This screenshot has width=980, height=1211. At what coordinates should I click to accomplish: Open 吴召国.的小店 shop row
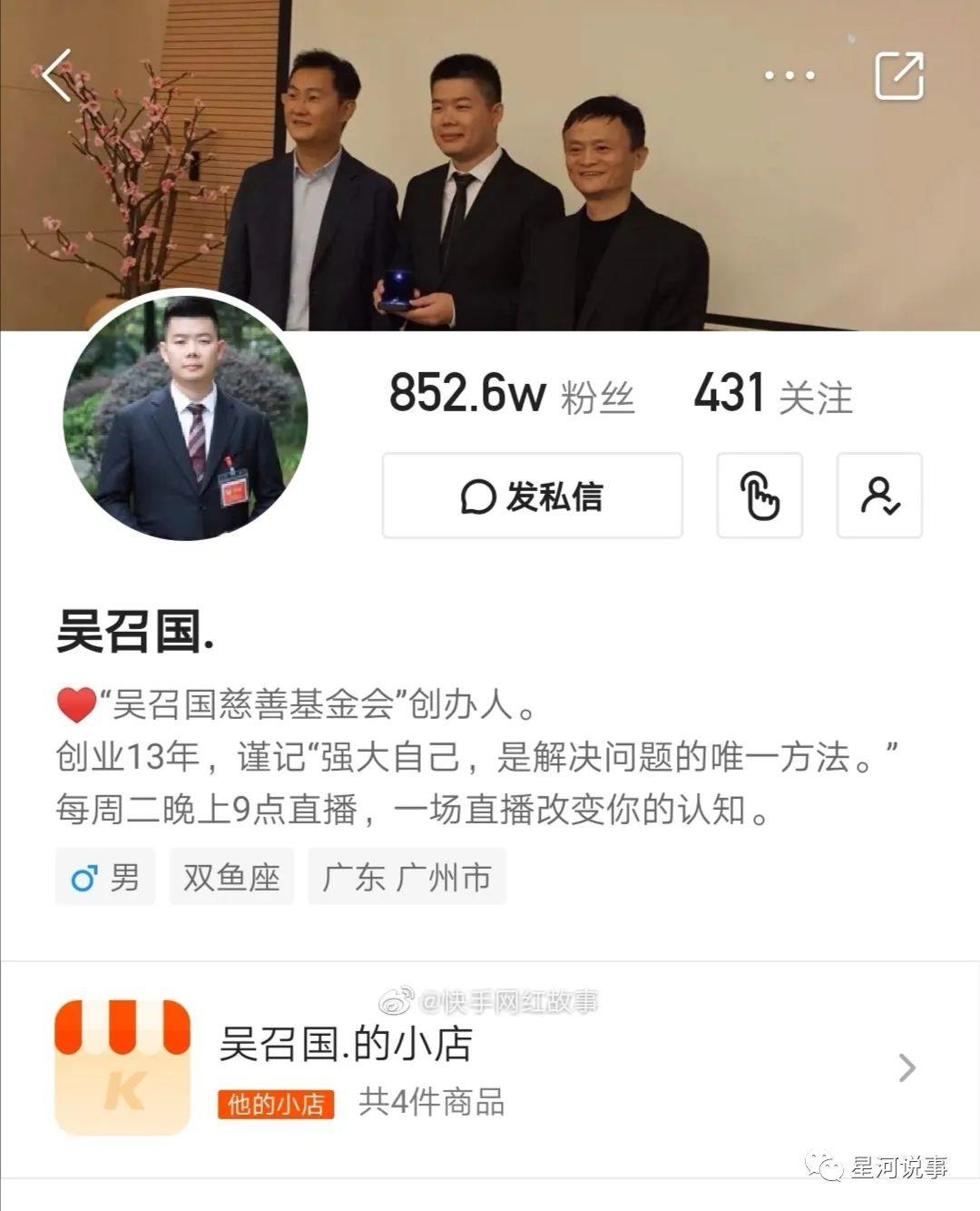pos(490,1068)
